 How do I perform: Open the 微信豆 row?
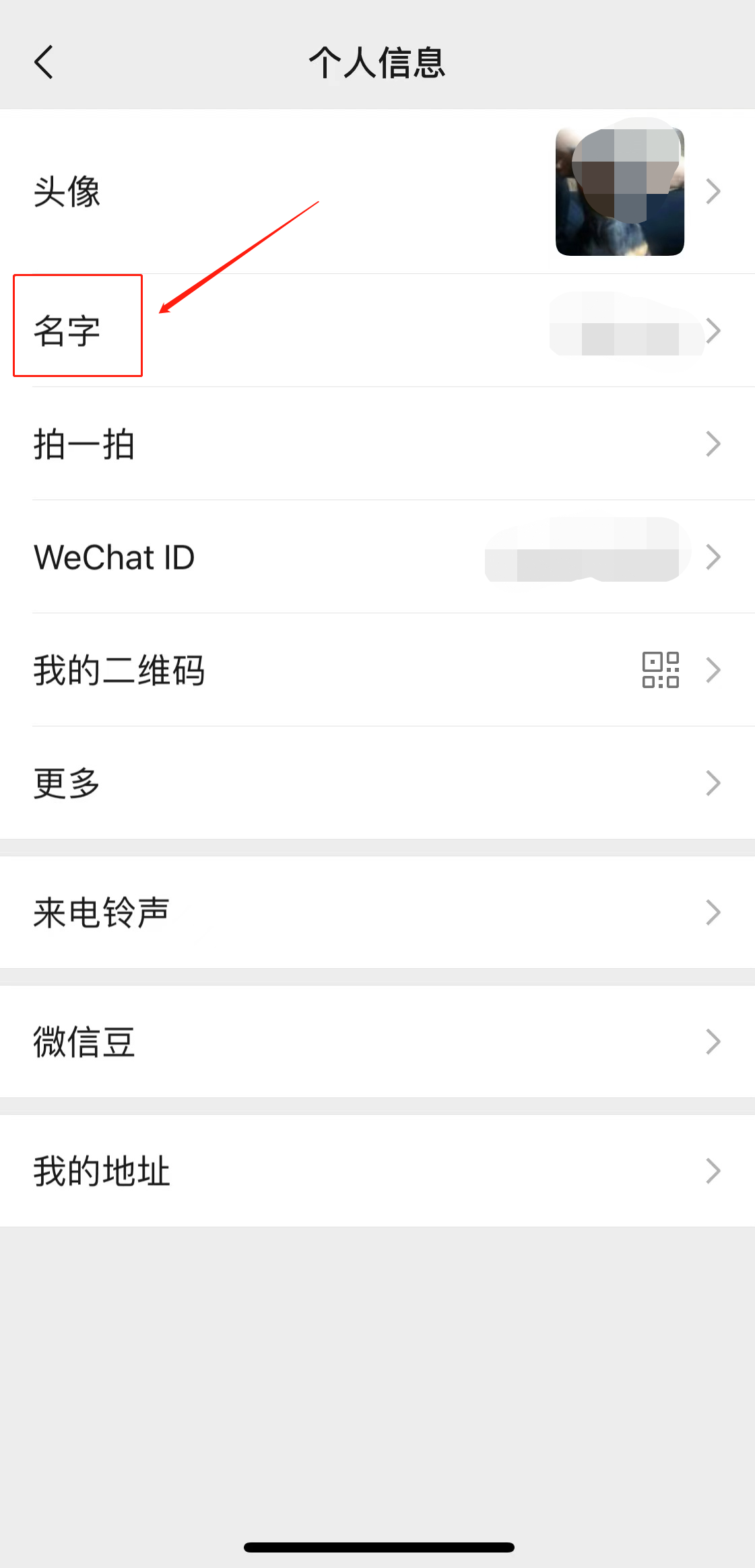point(377,1042)
